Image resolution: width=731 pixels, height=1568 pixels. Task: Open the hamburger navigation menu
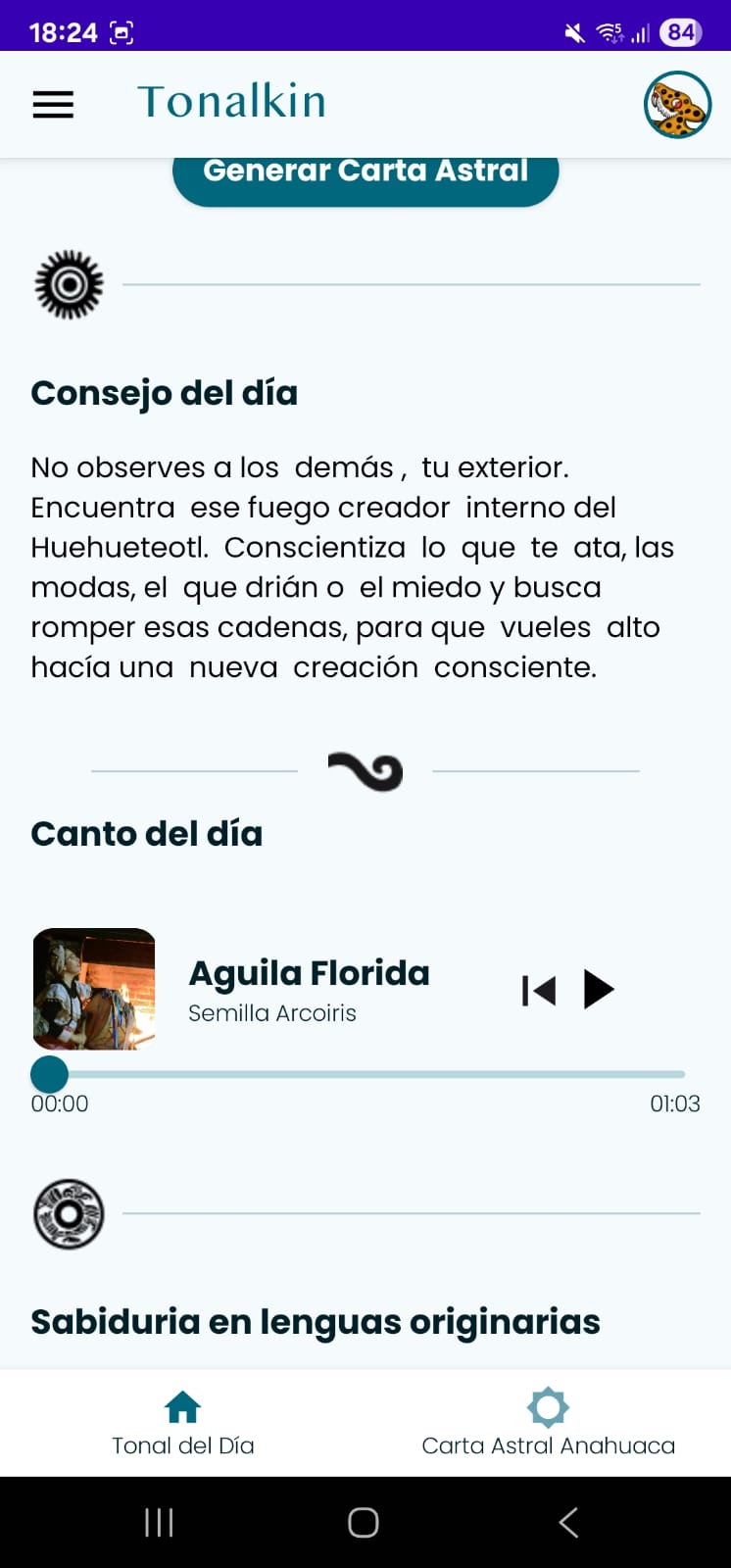coord(53,105)
